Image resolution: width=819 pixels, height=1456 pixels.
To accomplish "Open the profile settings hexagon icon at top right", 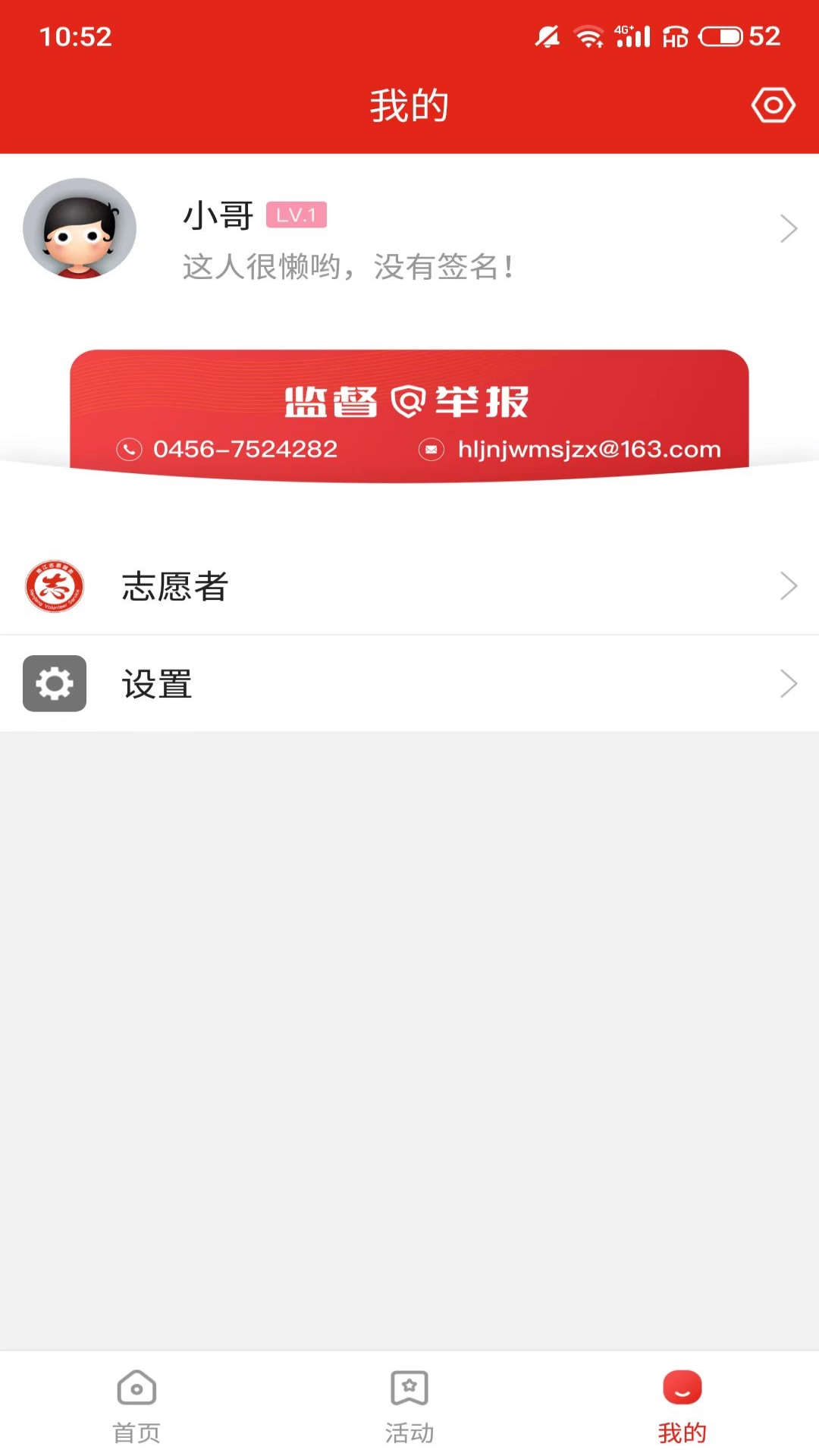I will tap(773, 105).
